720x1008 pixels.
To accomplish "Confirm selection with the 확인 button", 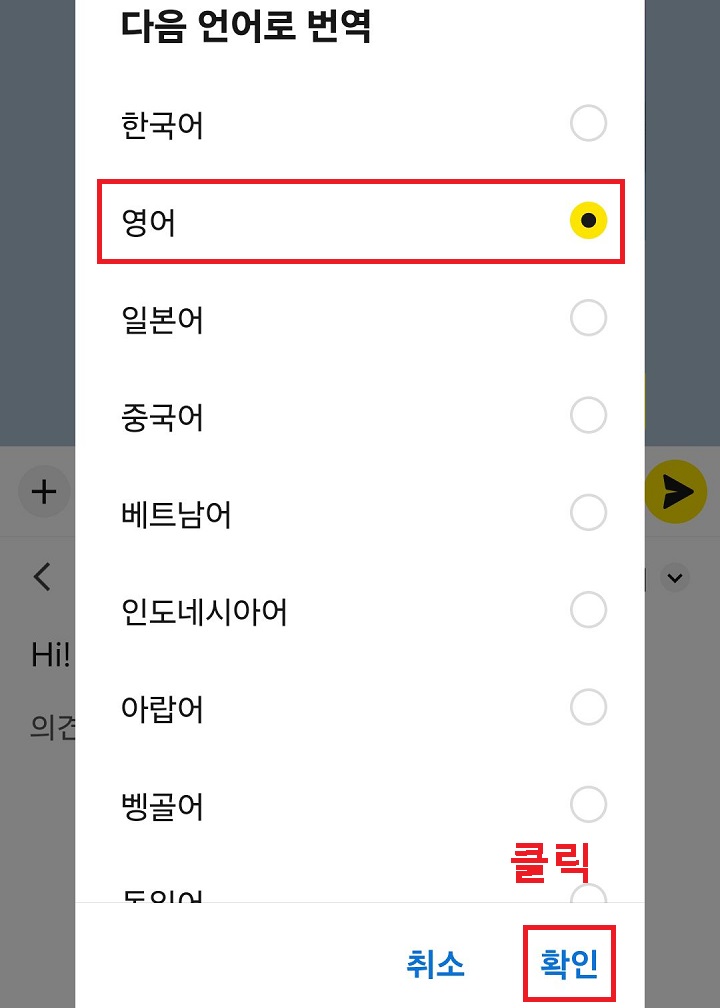I will click(568, 964).
